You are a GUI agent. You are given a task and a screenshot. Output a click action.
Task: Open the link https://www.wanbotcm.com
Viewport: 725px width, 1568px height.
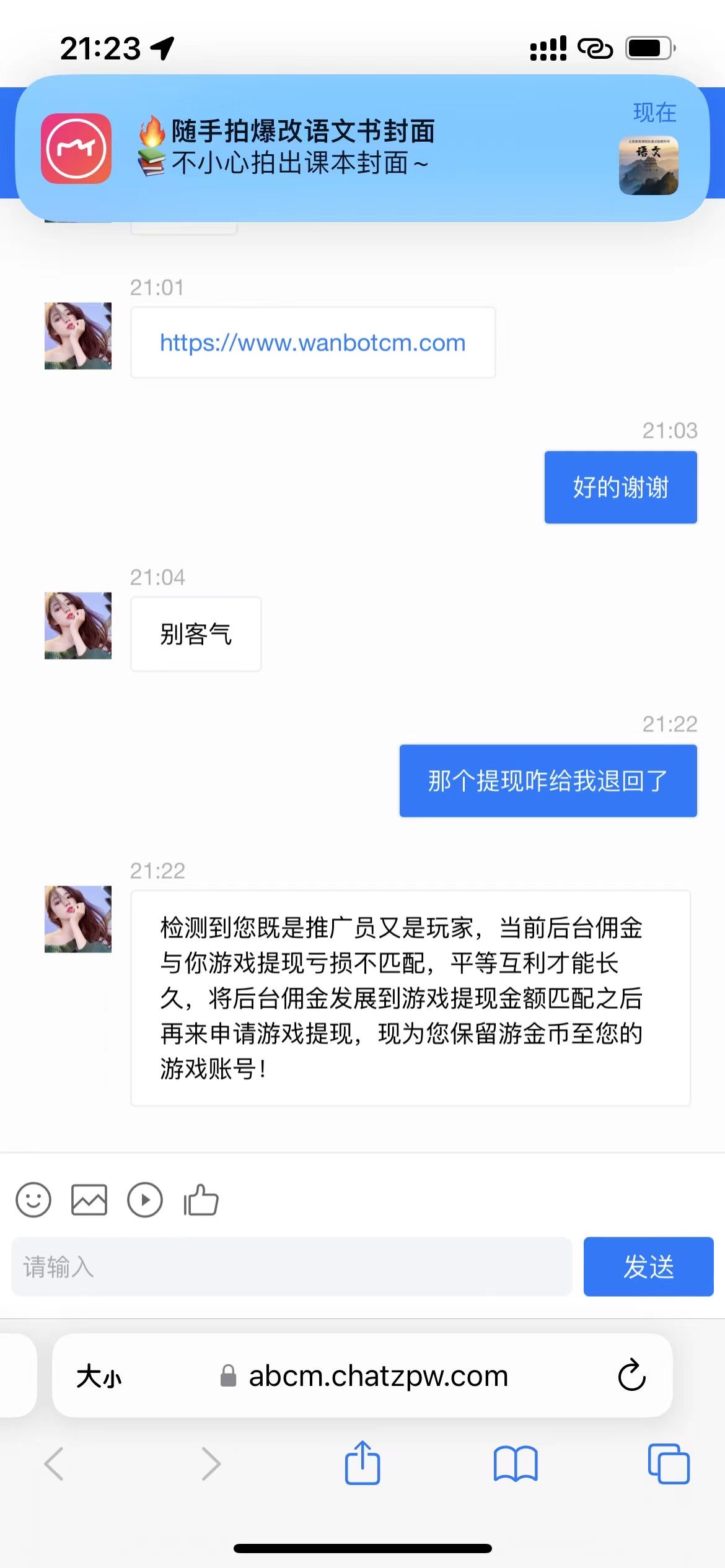[312, 342]
